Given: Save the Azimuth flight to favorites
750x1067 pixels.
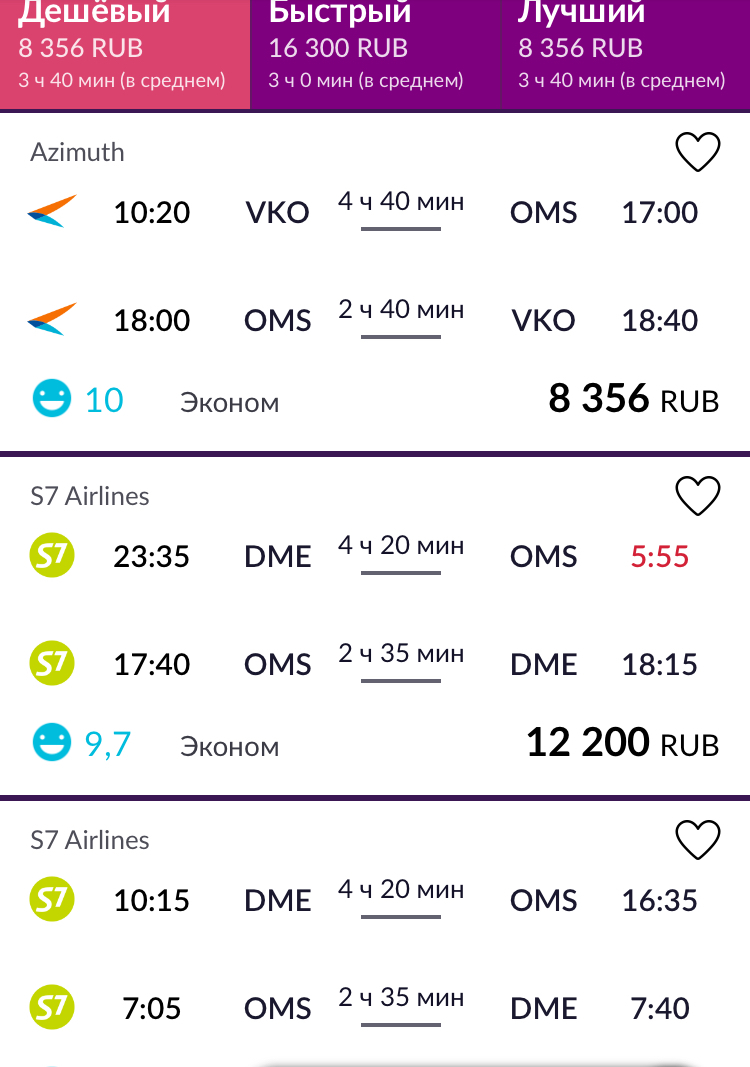Looking at the screenshot, I should [x=697, y=152].
